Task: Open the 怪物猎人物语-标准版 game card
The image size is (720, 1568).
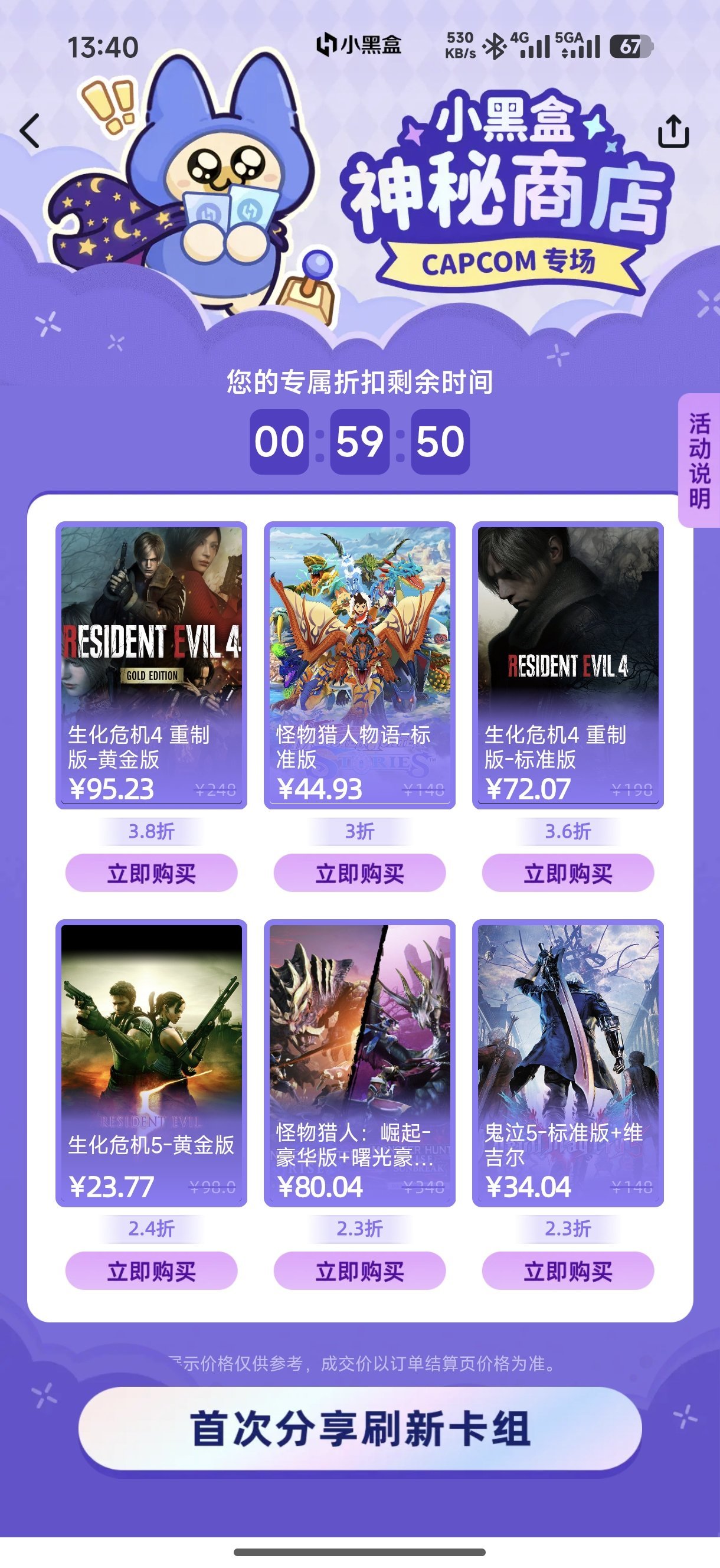Action: click(x=359, y=665)
